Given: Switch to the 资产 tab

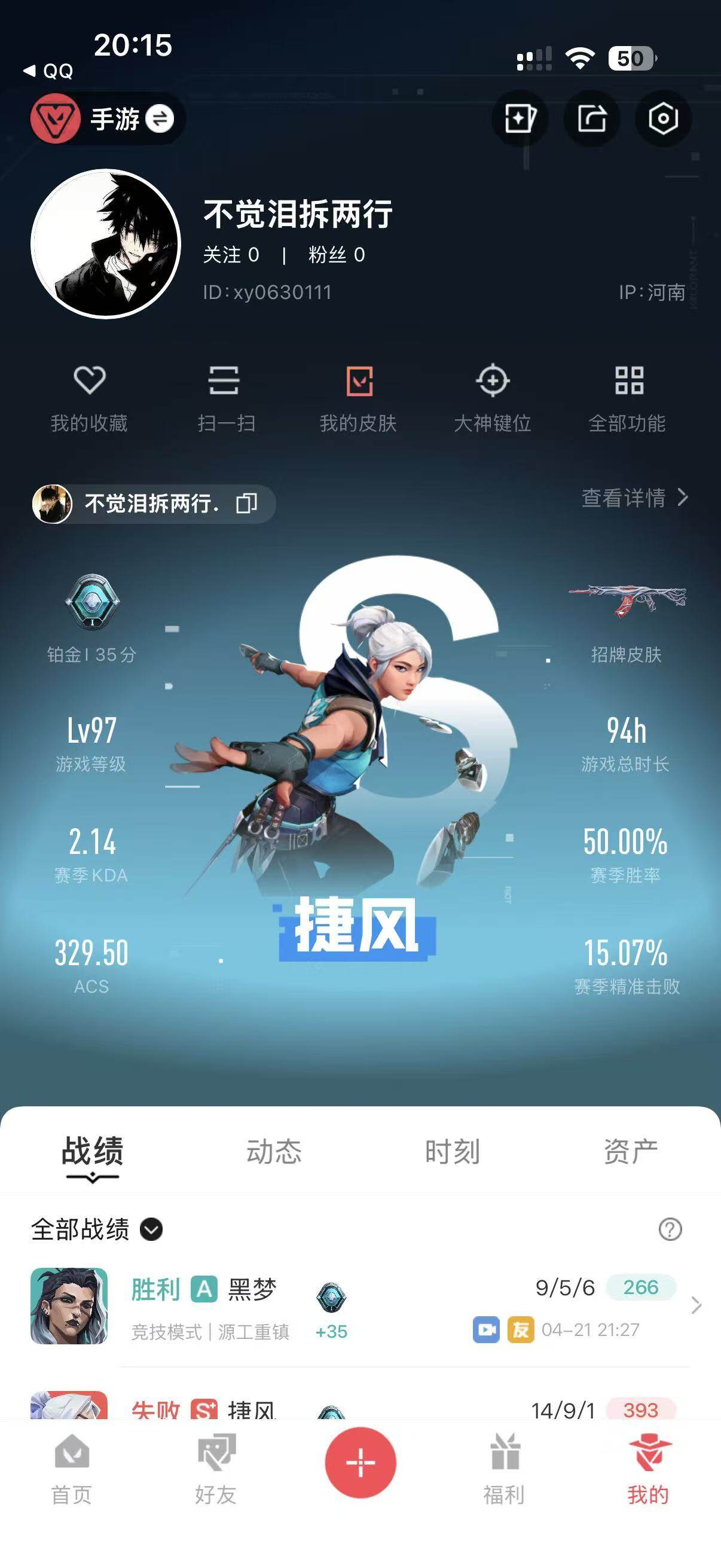Looking at the screenshot, I should point(630,1150).
